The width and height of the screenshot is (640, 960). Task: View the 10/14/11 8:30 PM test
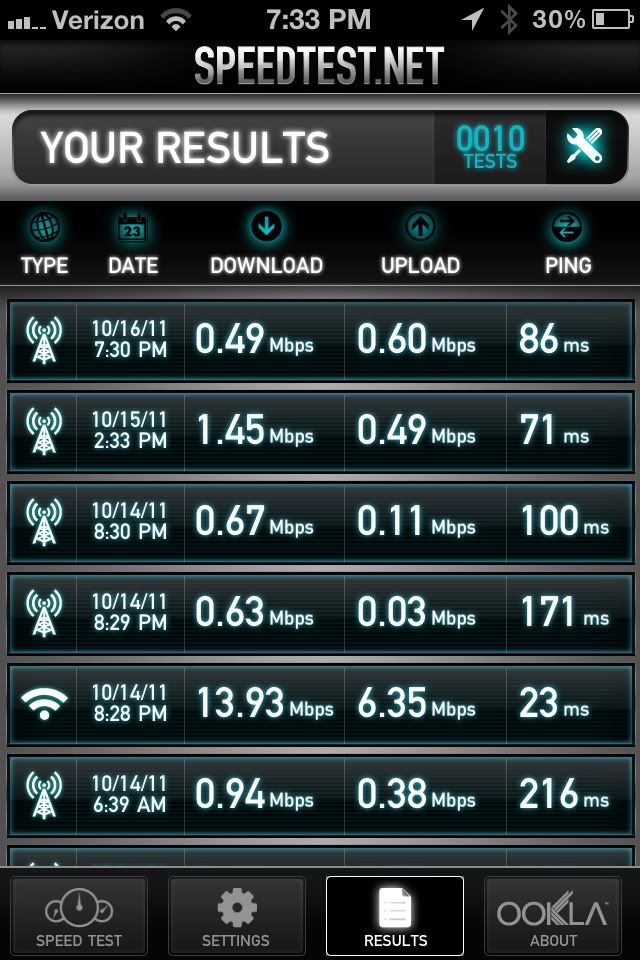[320, 521]
